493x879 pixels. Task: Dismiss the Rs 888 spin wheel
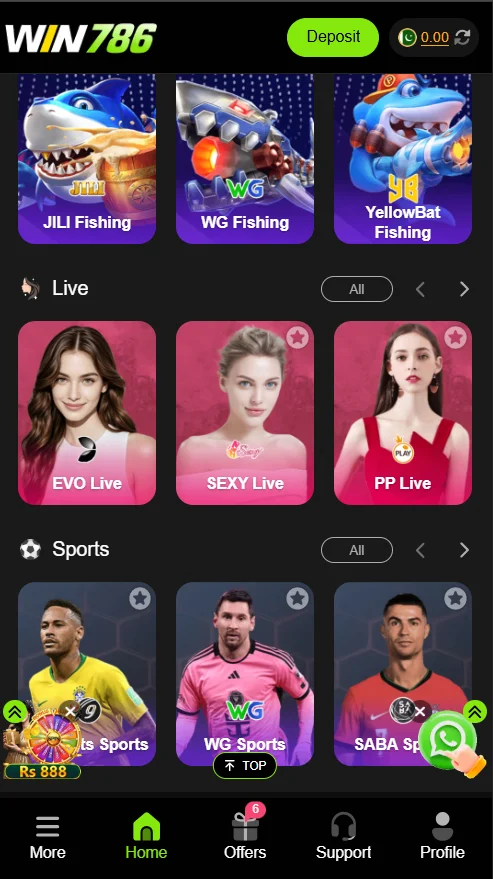[70, 711]
